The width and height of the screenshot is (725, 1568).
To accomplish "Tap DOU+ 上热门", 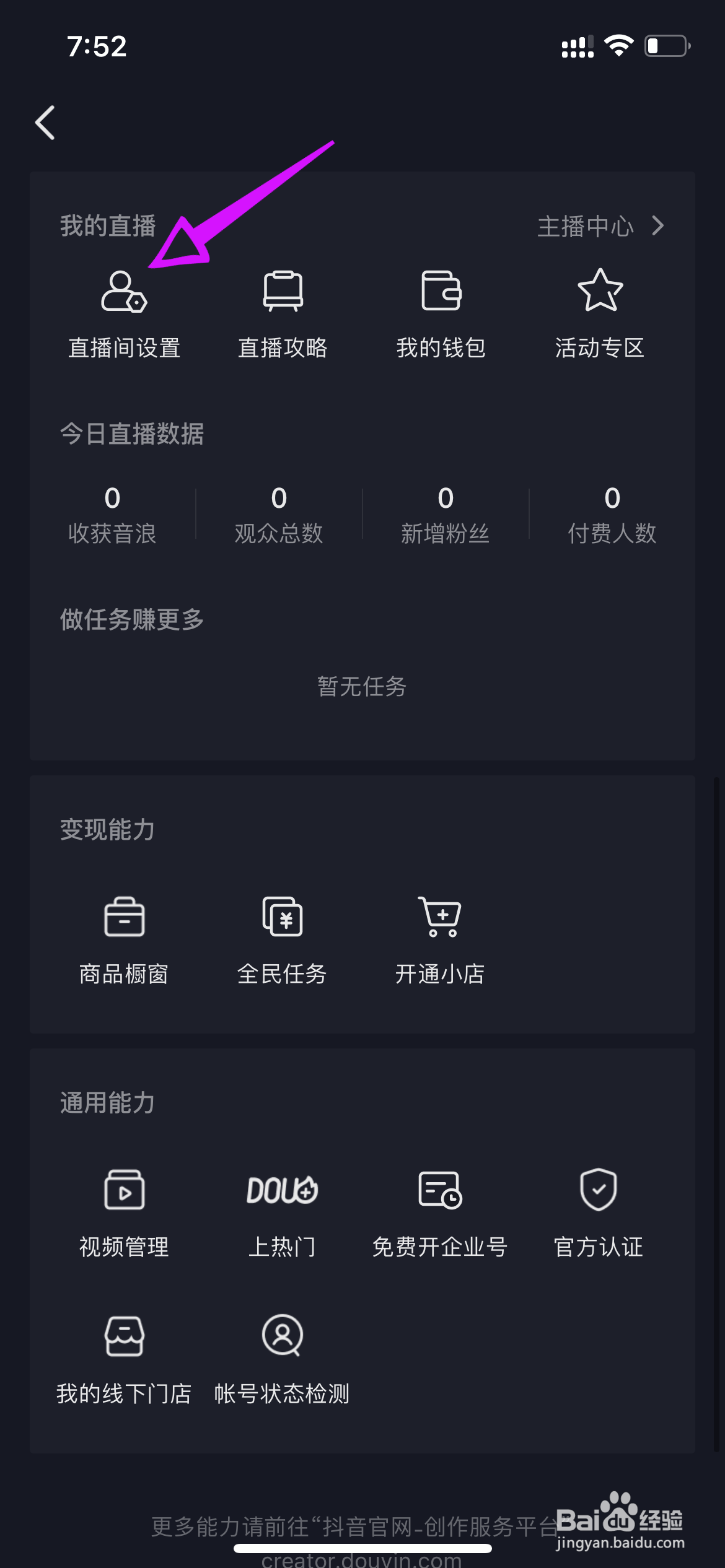I will point(283,1214).
